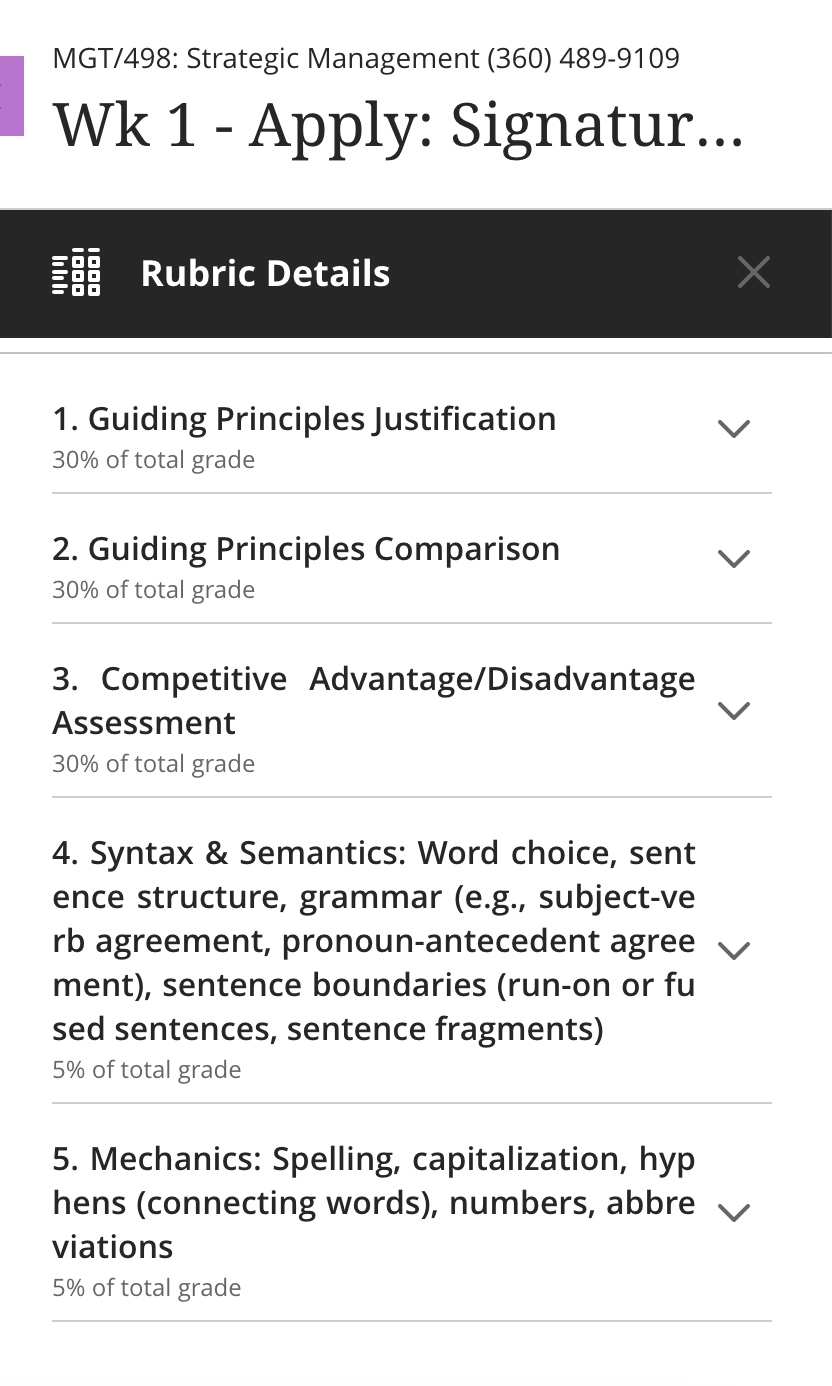Close the Rubric Details panel

point(753,272)
